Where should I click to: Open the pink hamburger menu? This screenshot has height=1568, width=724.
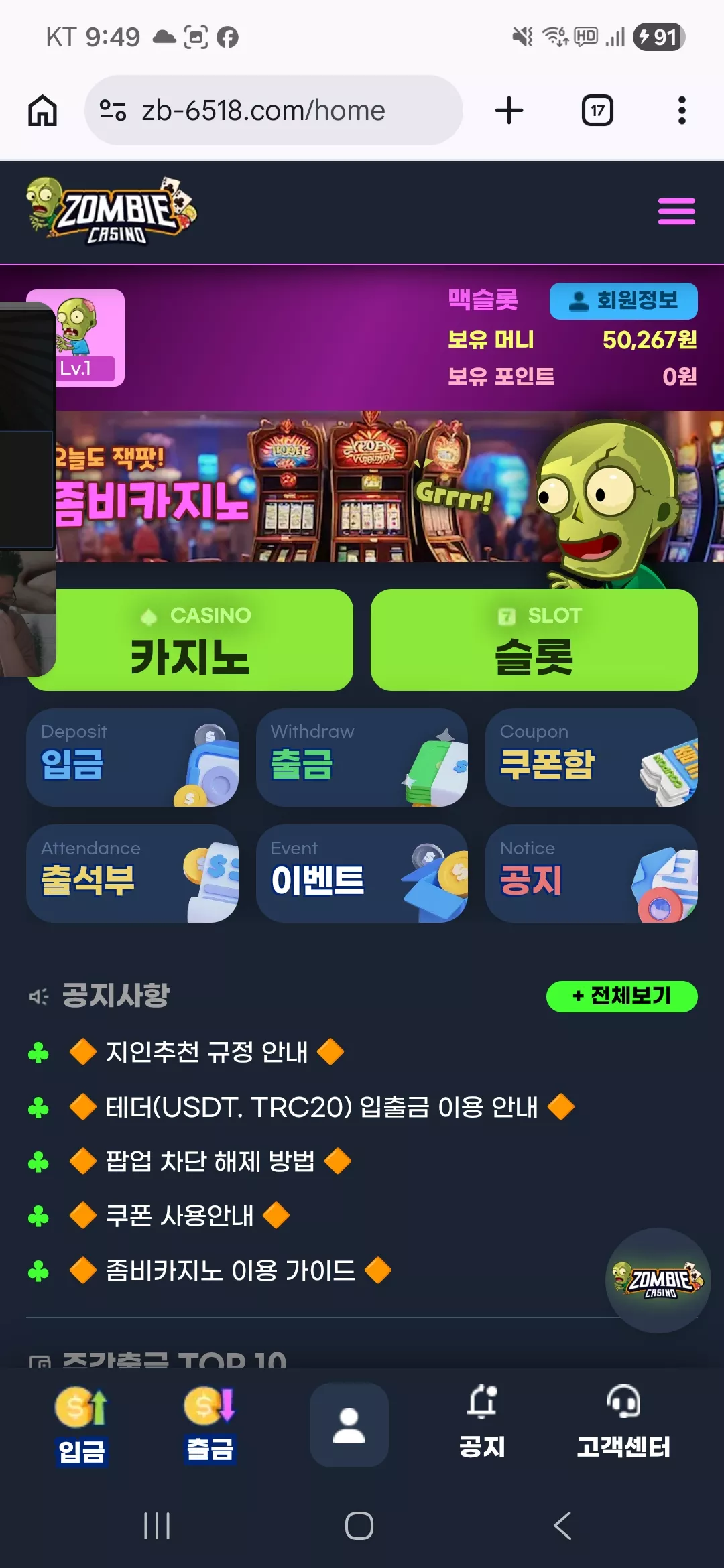(x=676, y=212)
